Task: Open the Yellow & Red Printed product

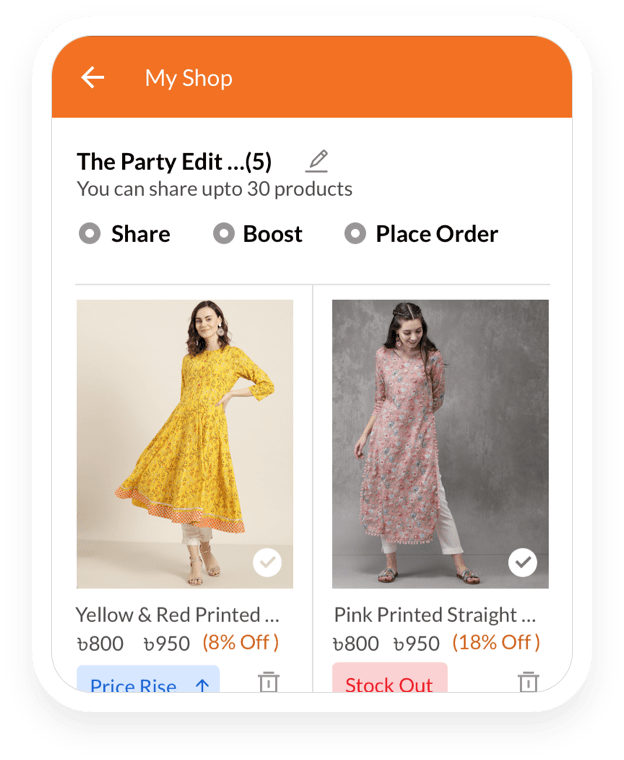Action: click(185, 443)
